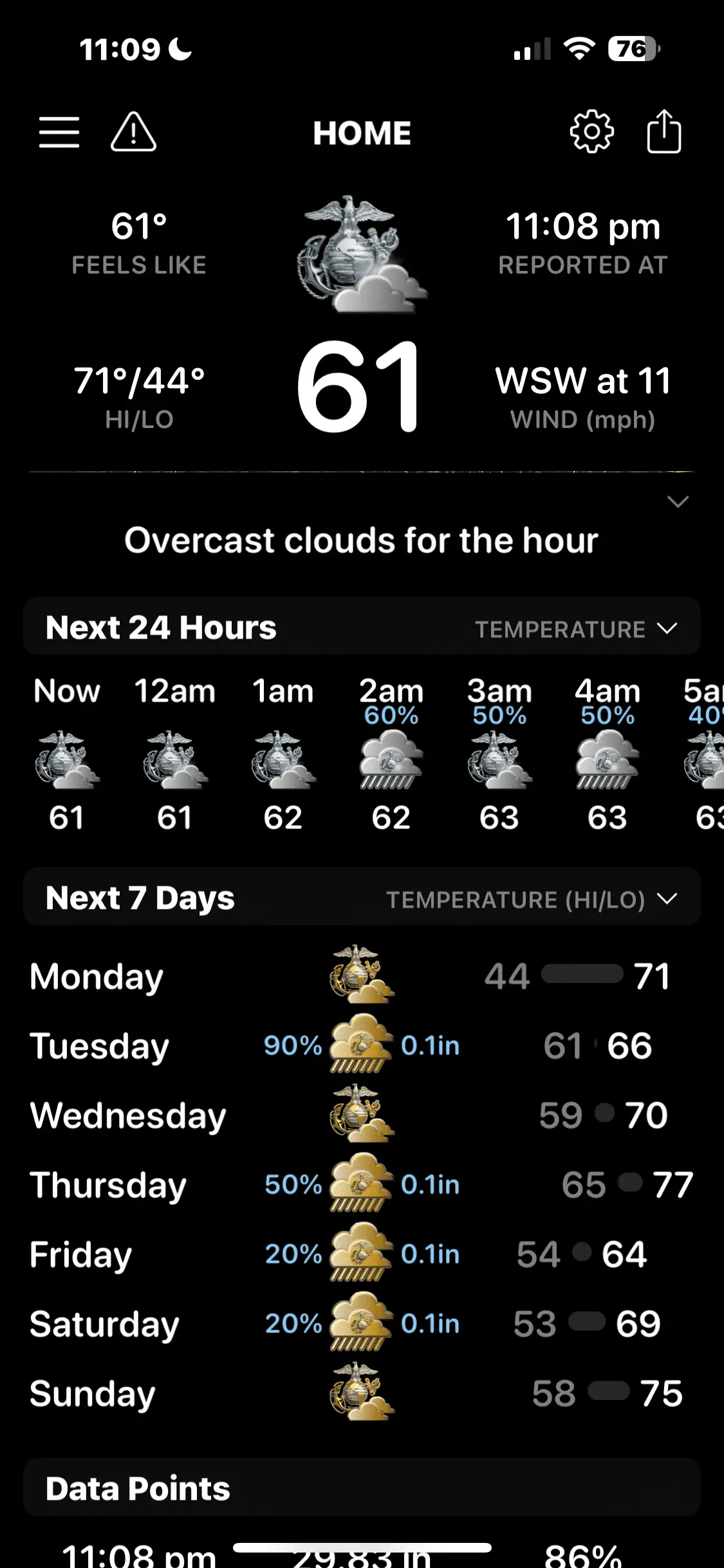This screenshot has height=1568, width=724.
Task: Select the Thursday forecast row
Action: click(x=362, y=1184)
